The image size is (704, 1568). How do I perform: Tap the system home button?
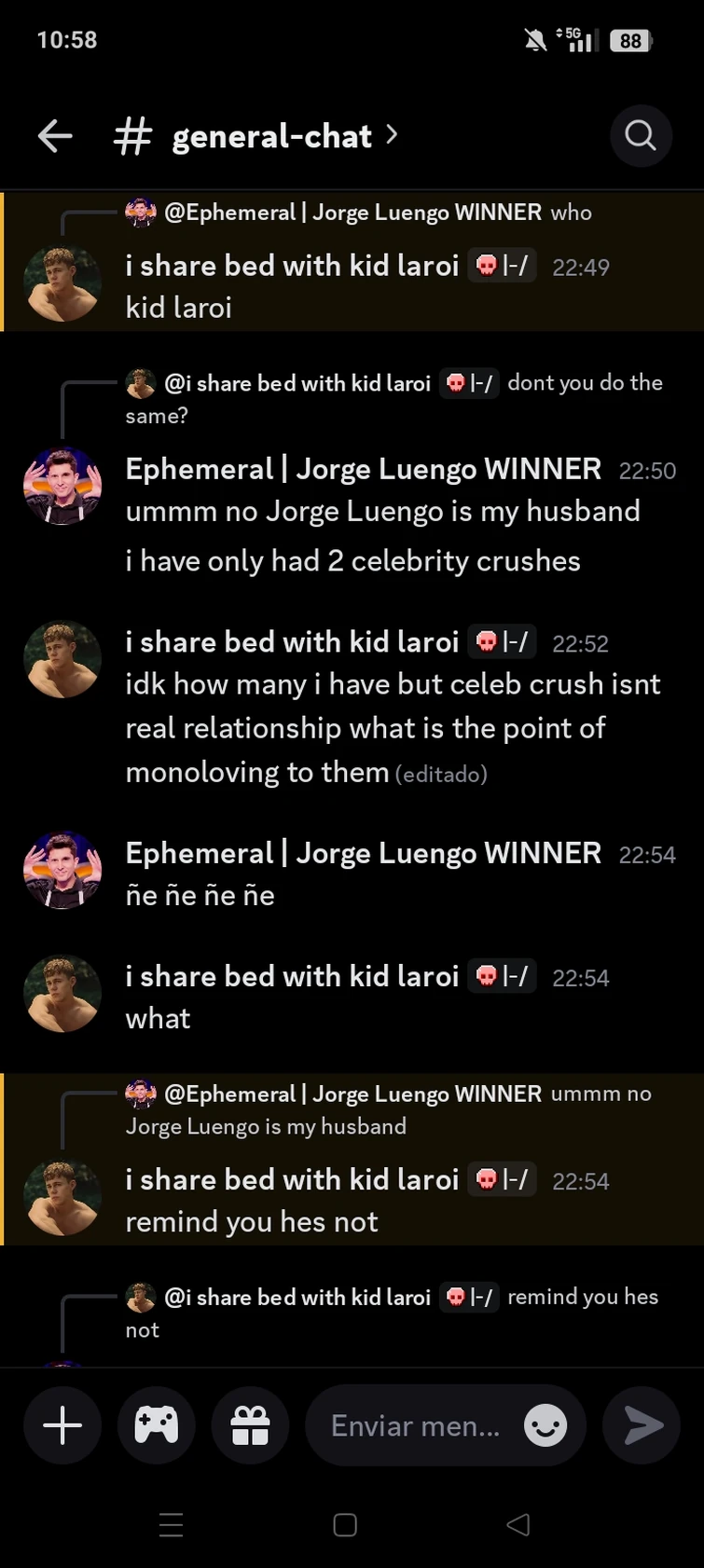(345, 1525)
